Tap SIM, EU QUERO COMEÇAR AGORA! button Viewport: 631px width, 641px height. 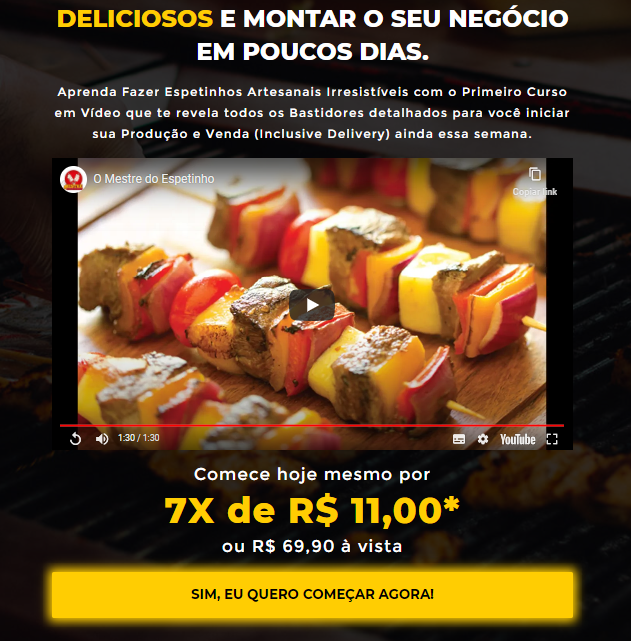click(x=312, y=594)
